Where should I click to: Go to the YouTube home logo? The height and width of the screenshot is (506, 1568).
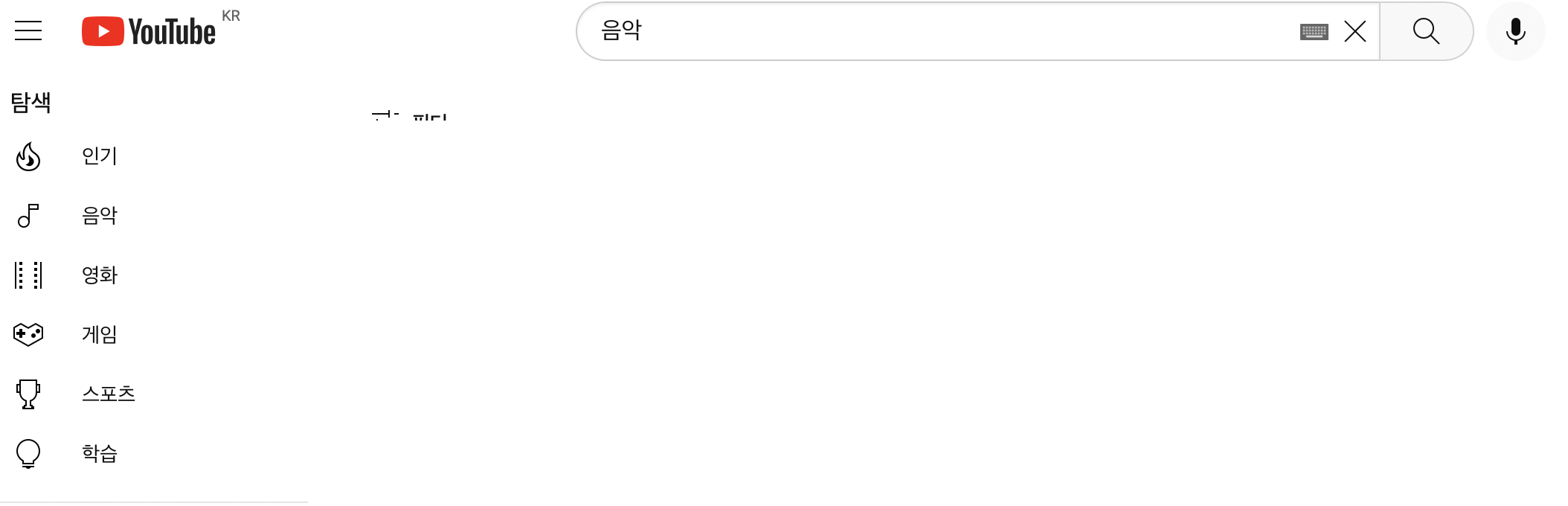click(149, 31)
